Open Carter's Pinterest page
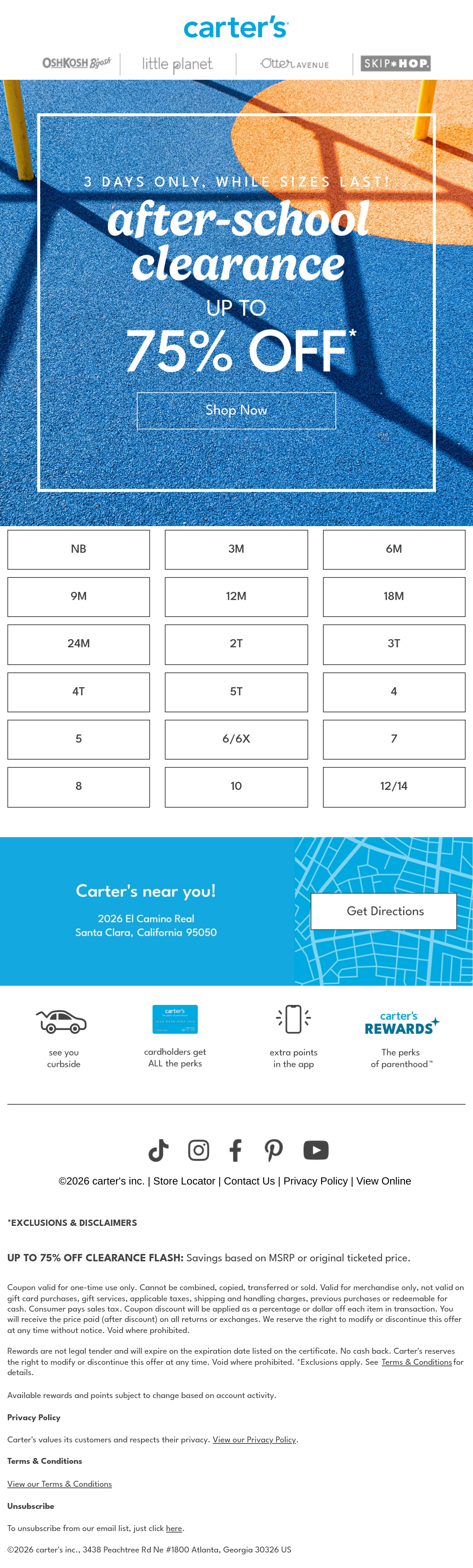Image resolution: width=473 pixels, height=1568 pixels. [x=273, y=1149]
